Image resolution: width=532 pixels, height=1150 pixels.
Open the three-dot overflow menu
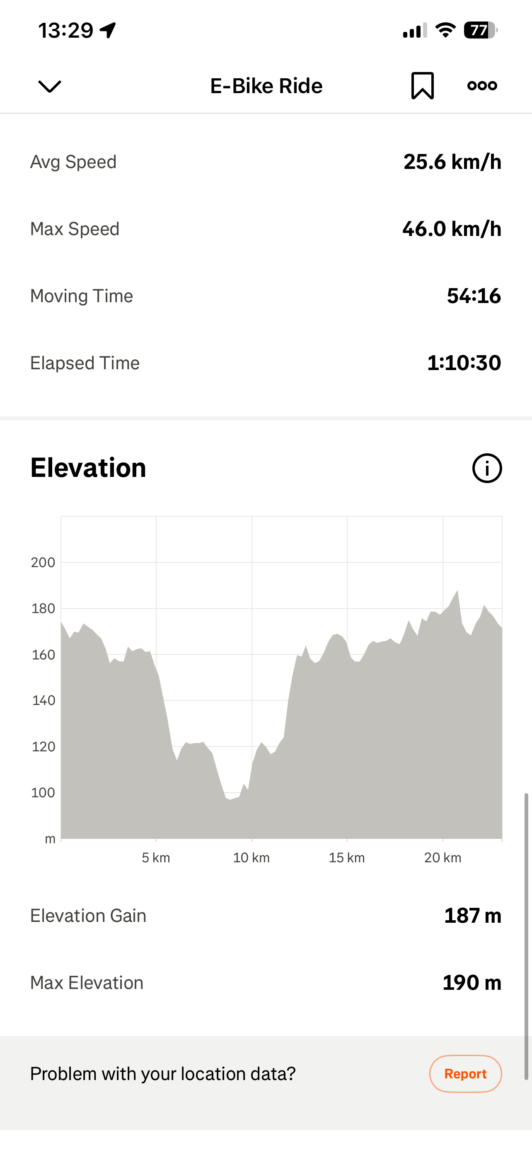point(482,86)
